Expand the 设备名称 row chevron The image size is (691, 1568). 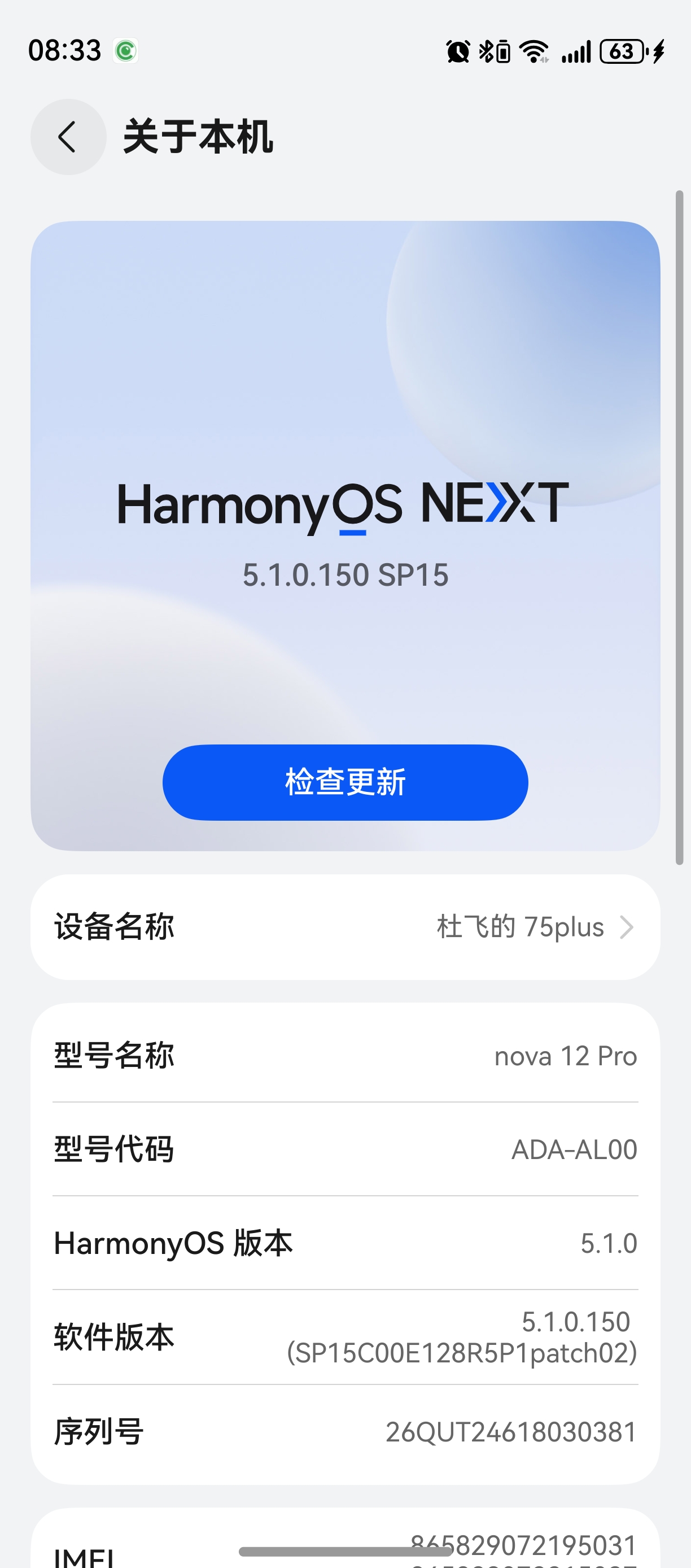pyautogui.click(x=627, y=927)
